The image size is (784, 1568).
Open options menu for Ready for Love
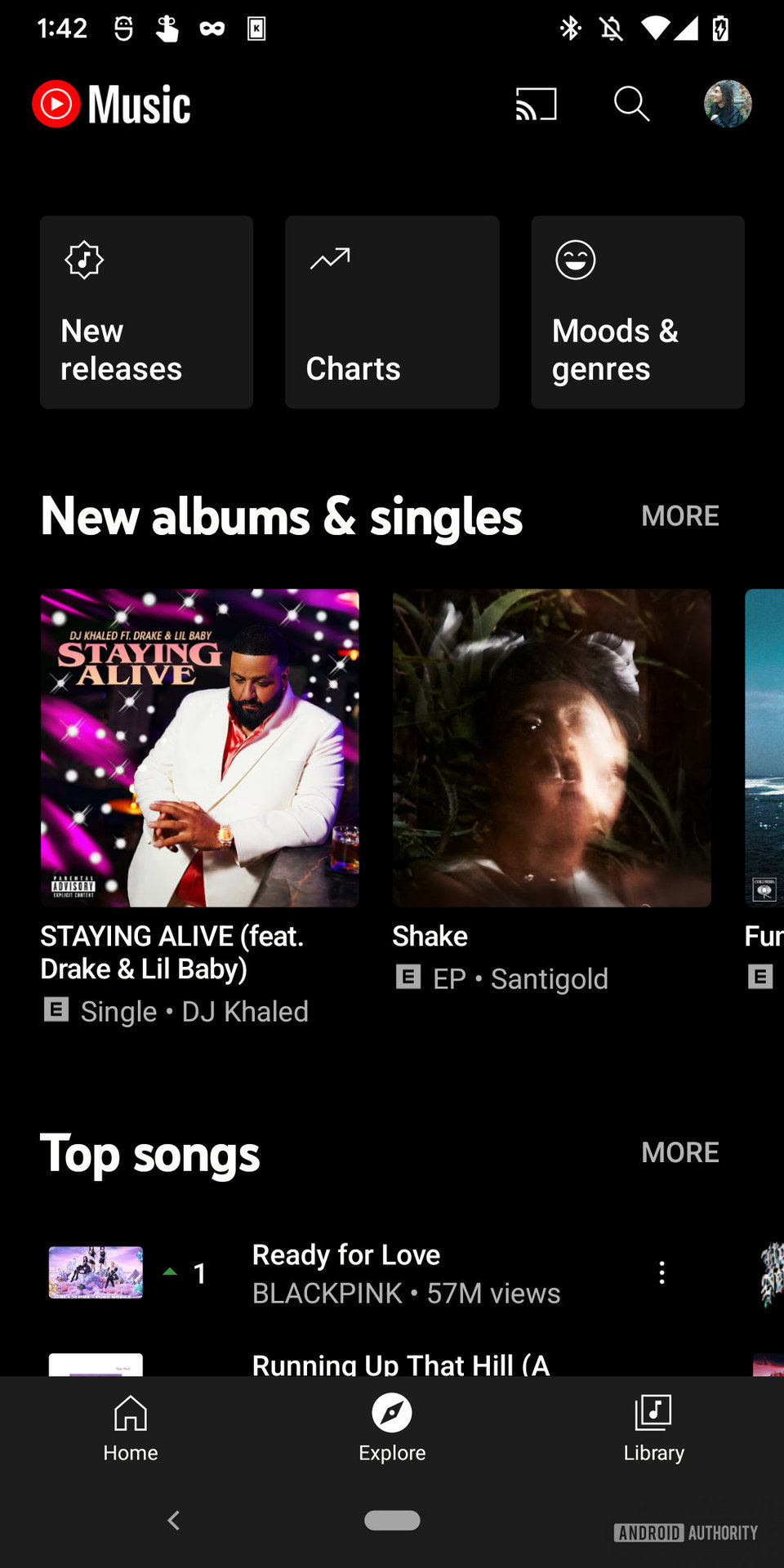661,1272
